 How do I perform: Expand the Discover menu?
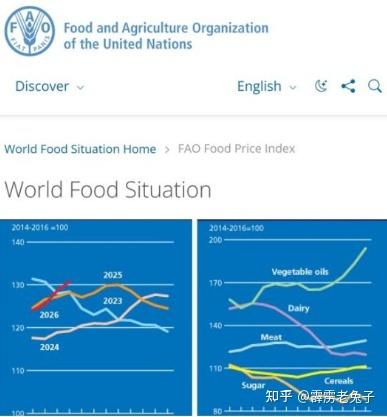point(50,87)
